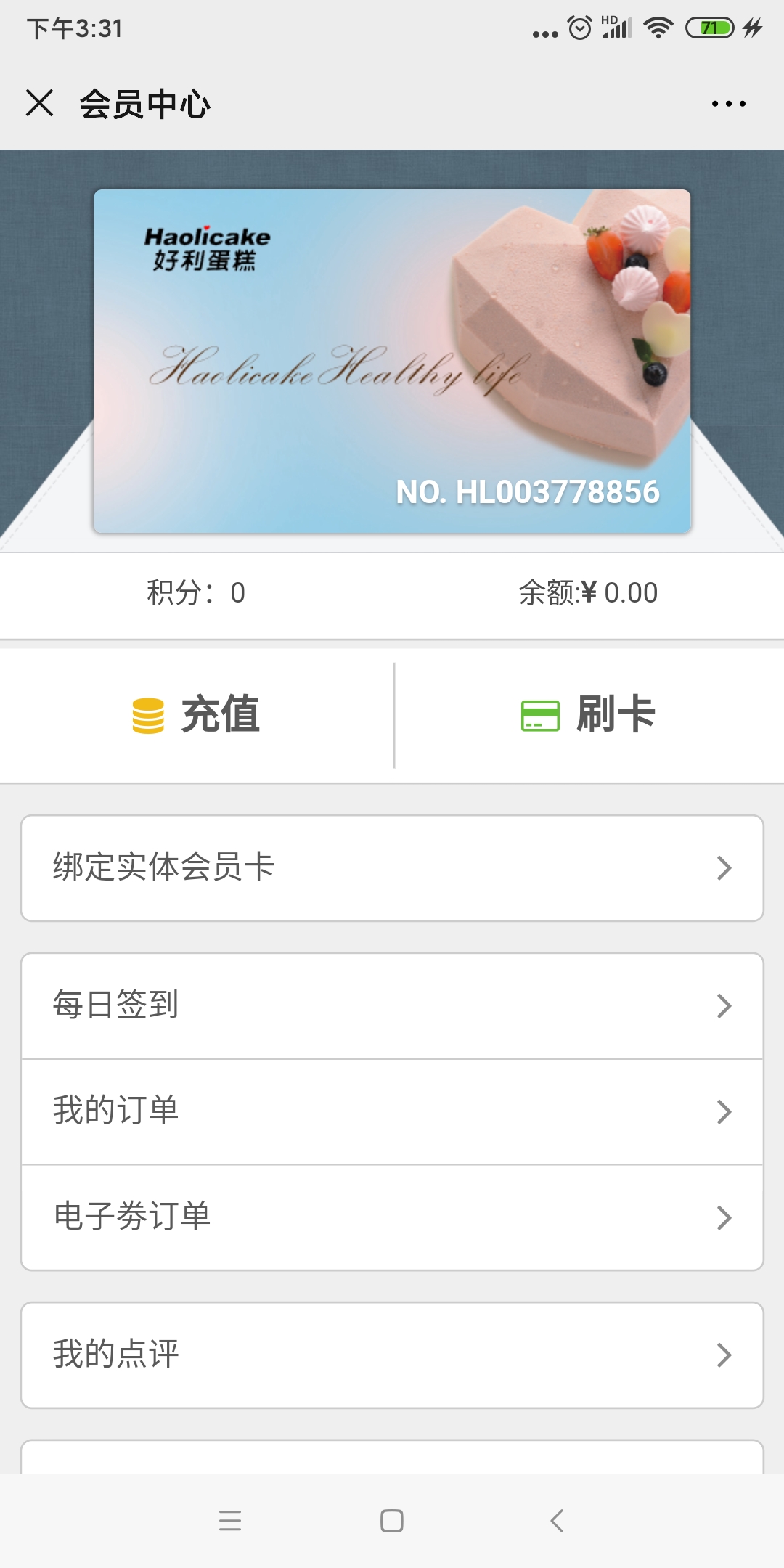This screenshot has width=784, height=1568.
Task: Go to the system home screen
Action: tap(392, 1520)
